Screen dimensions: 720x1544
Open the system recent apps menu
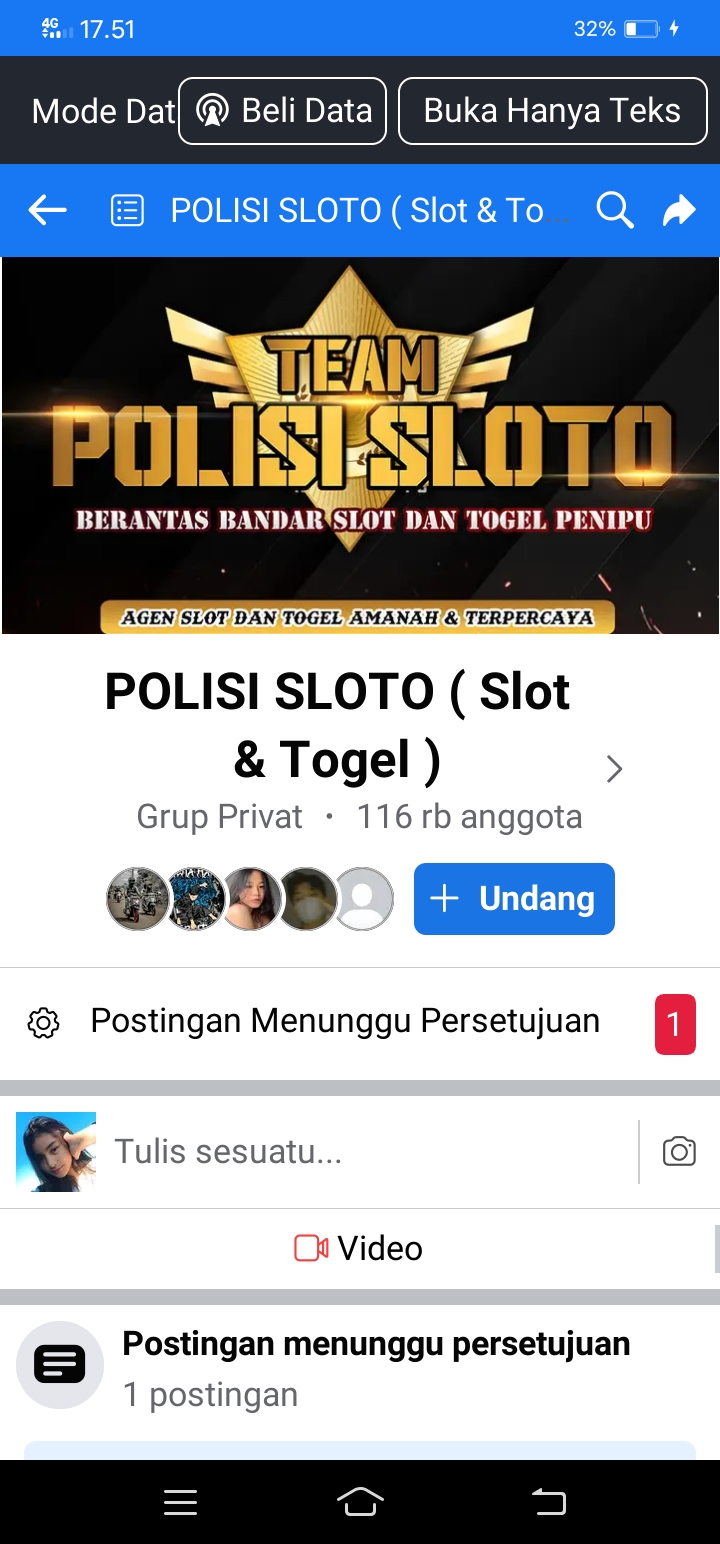click(x=180, y=1501)
